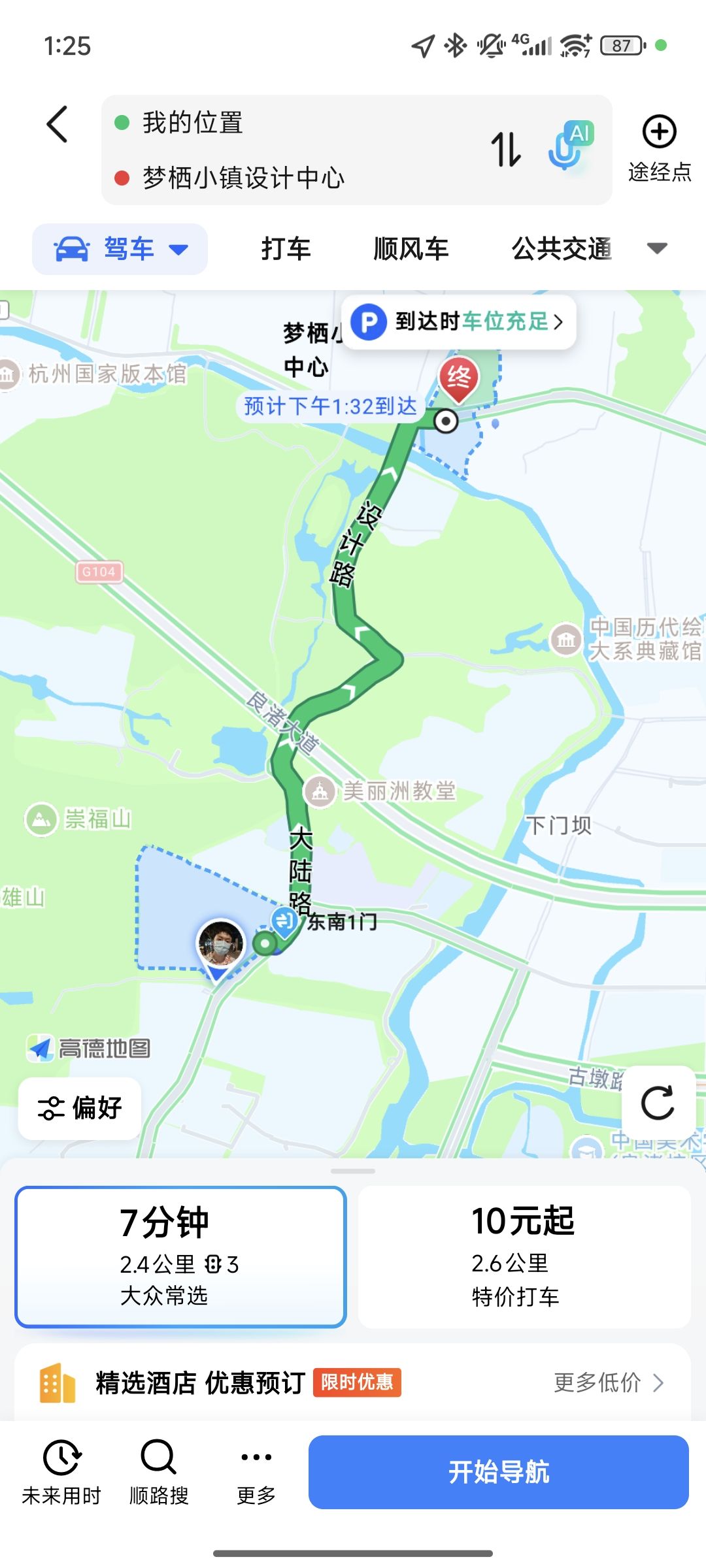Go back using the top-left arrow
Image resolution: width=706 pixels, height=1568 pixels.
pyautogui.click(x=57, y=124)
